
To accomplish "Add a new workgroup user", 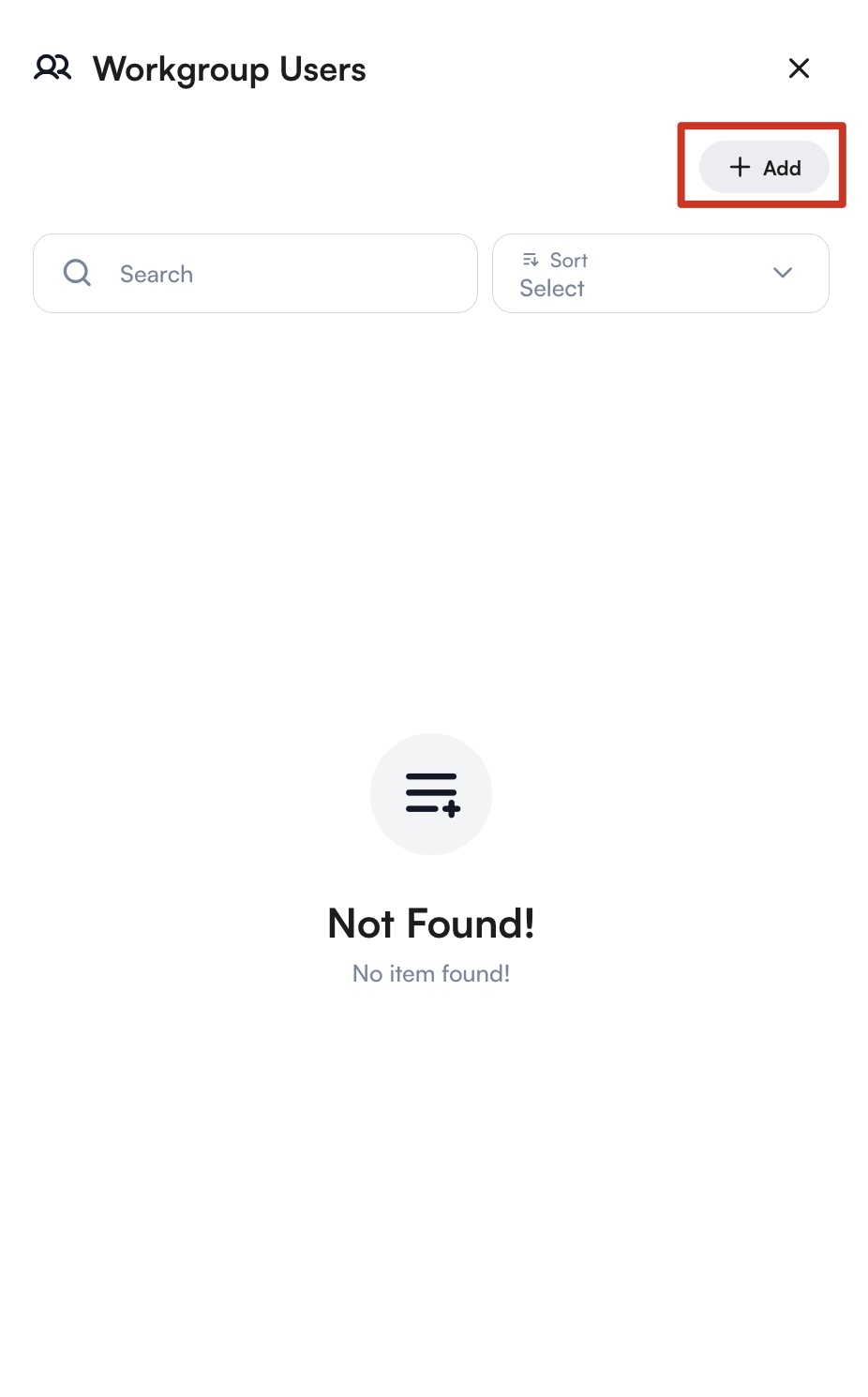I will click(x=764, y=168).
